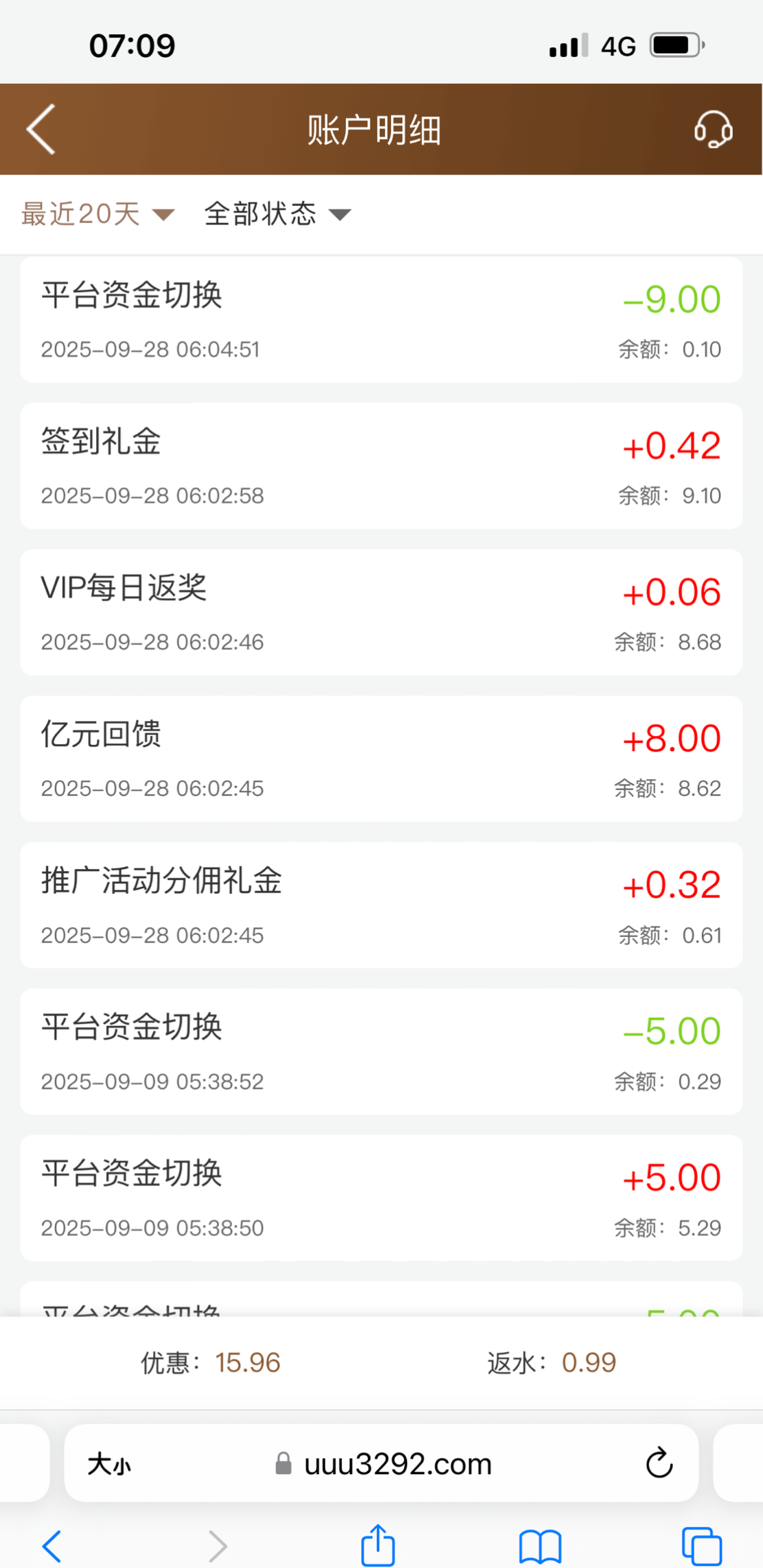763x1568 pixels.
Task: Expand the 全部状态 status filter
Action: [x=277, y=214]
